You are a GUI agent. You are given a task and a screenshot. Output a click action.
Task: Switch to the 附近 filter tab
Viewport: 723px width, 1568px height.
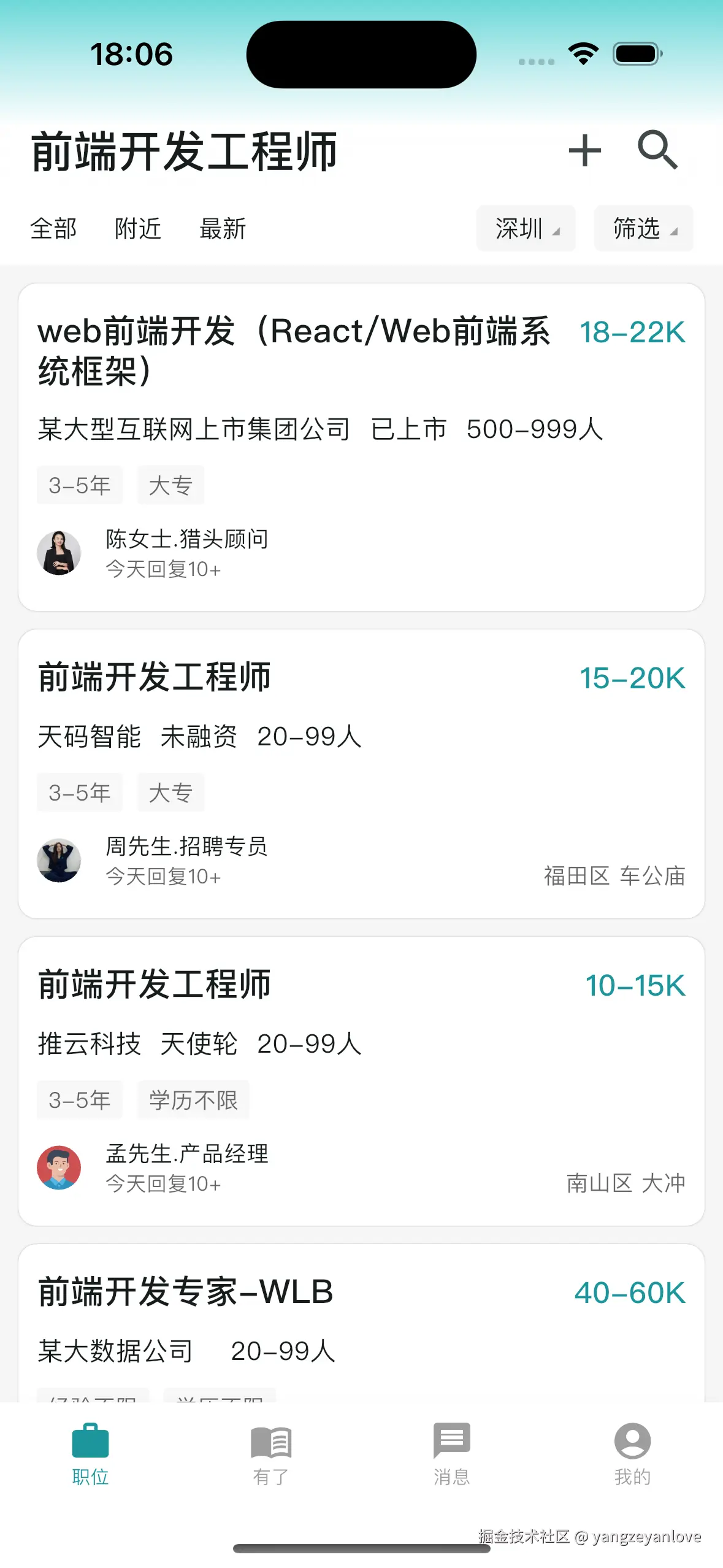(x=138, y=229)
